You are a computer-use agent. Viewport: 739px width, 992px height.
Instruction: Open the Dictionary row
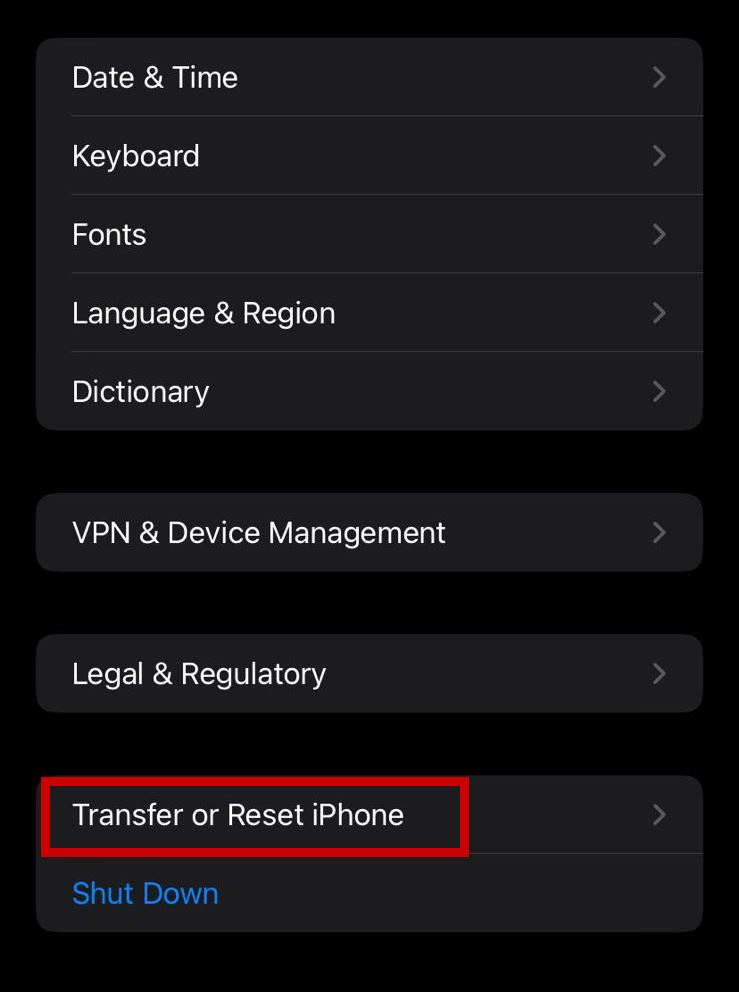click(x=368, y=391)
